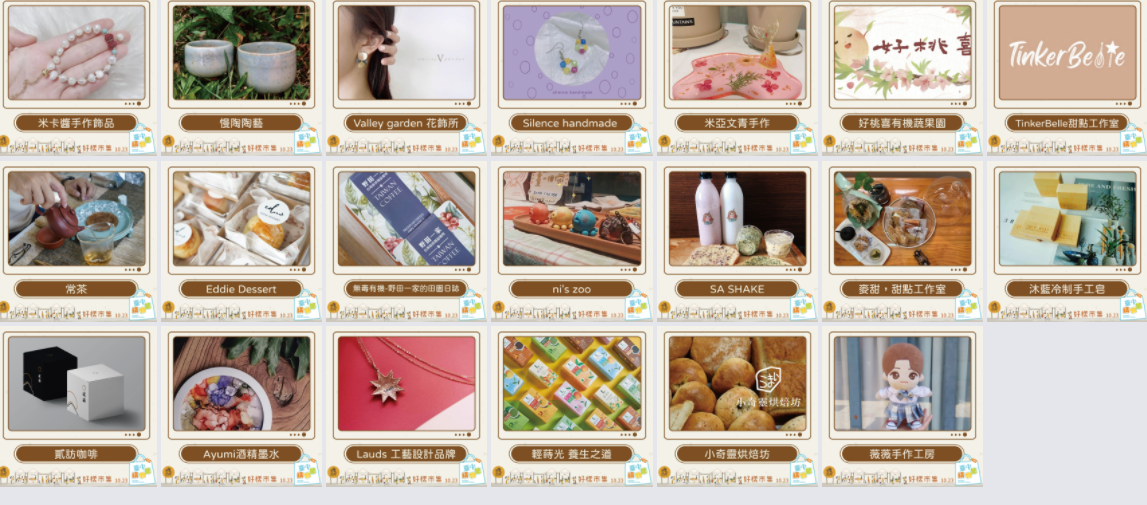Viewport: 1147px width, 505px height.
Task: Open the Silence handmade card
Action: (x=571, y=55)
